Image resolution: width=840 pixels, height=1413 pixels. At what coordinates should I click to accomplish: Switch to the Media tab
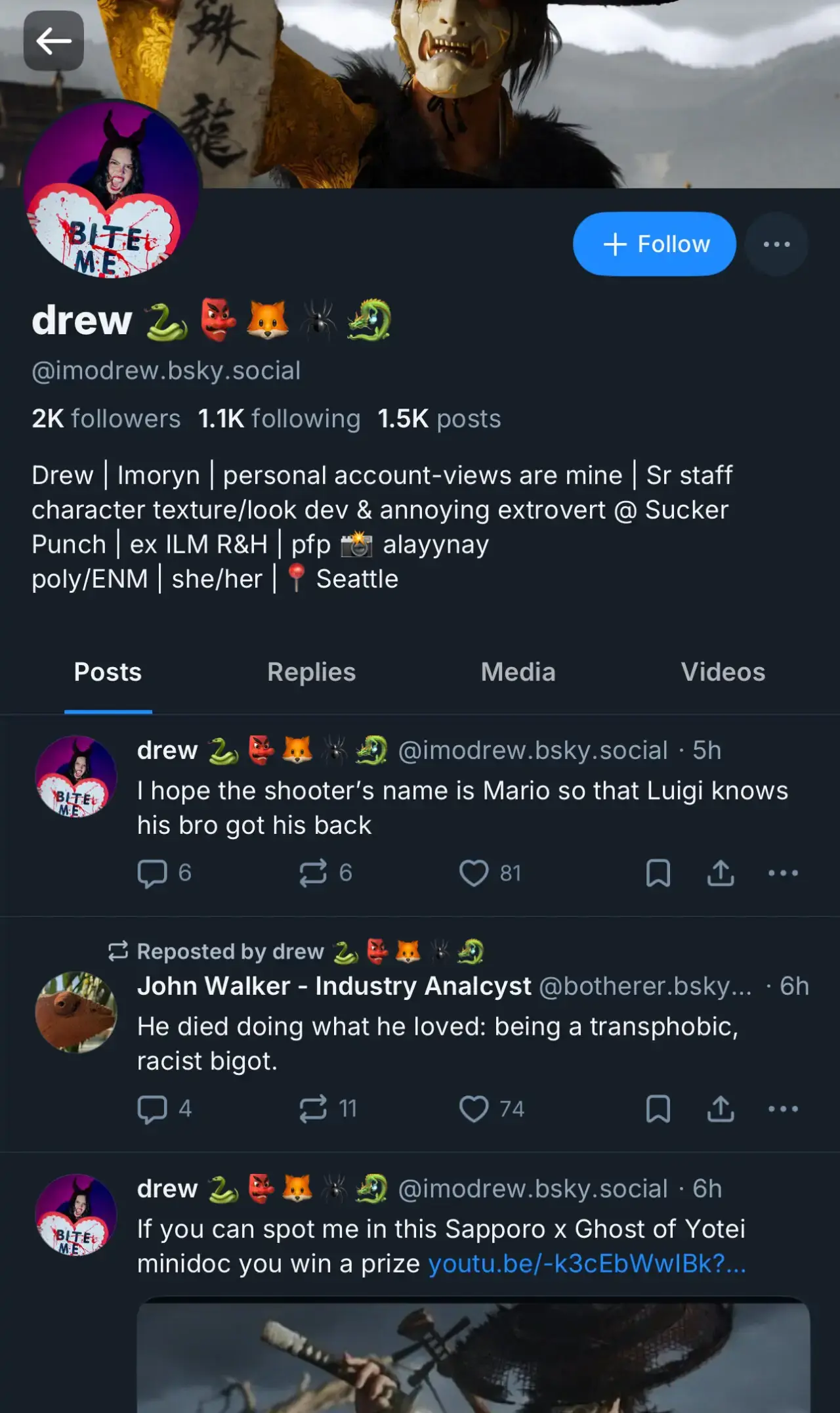pos(518,672)
